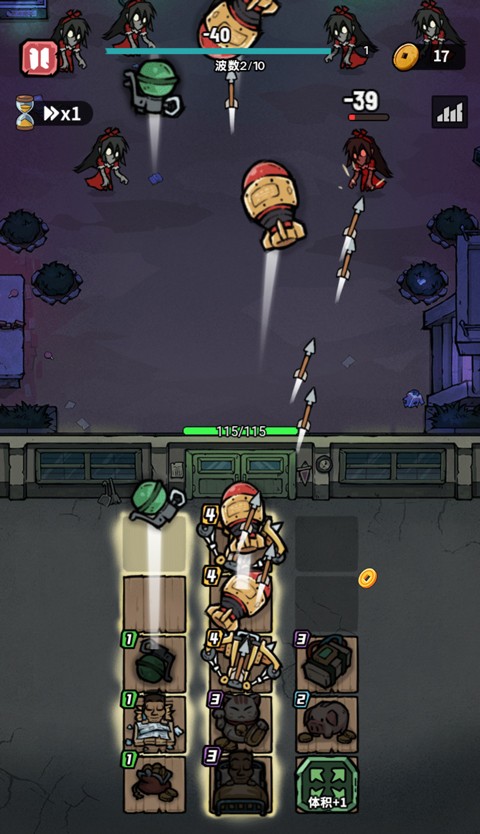The image size is (480, 834).
Task: Select the level 2 pig item
Action: [326, 722]
